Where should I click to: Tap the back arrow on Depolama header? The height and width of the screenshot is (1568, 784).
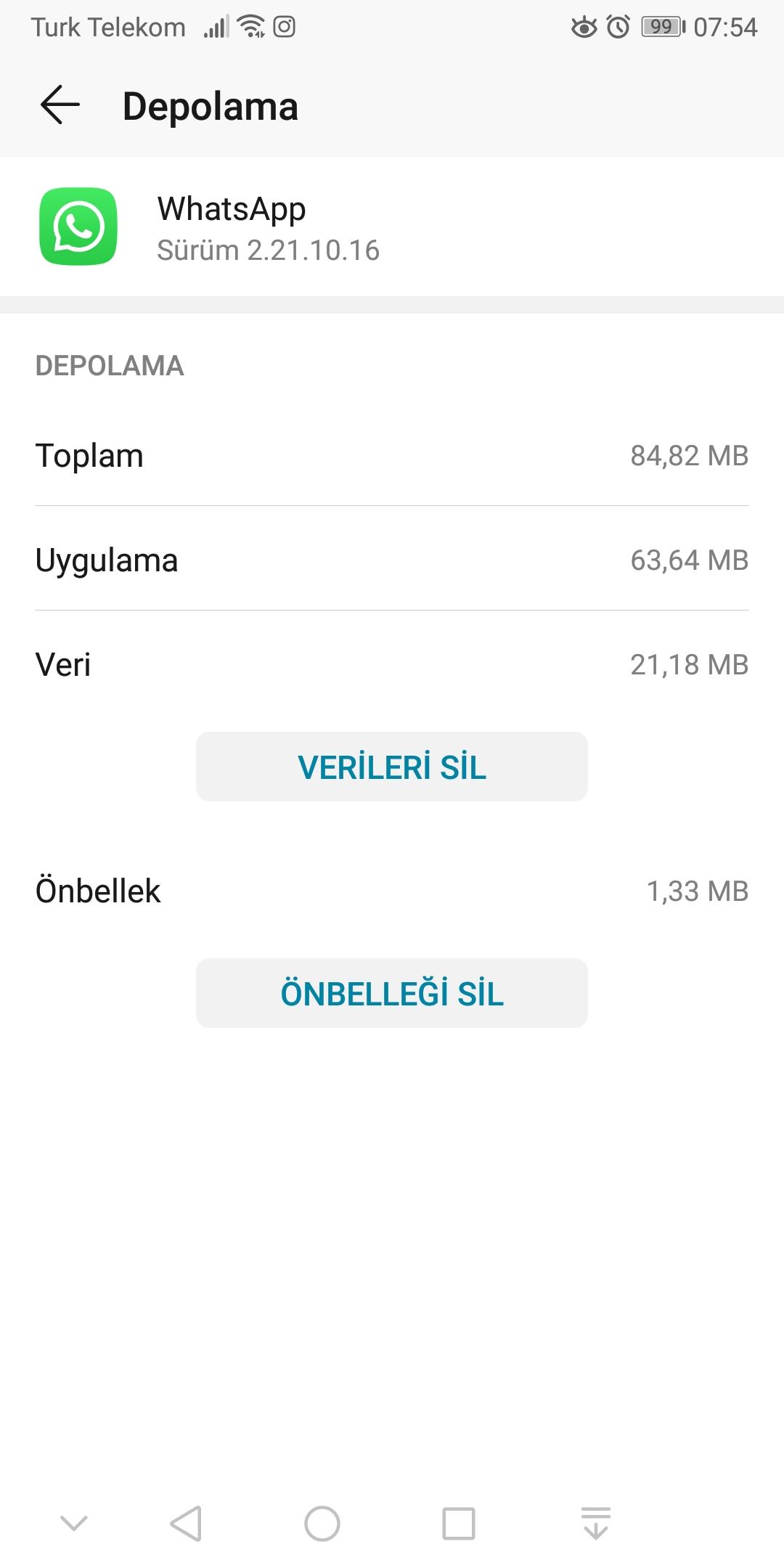point(61,105)
